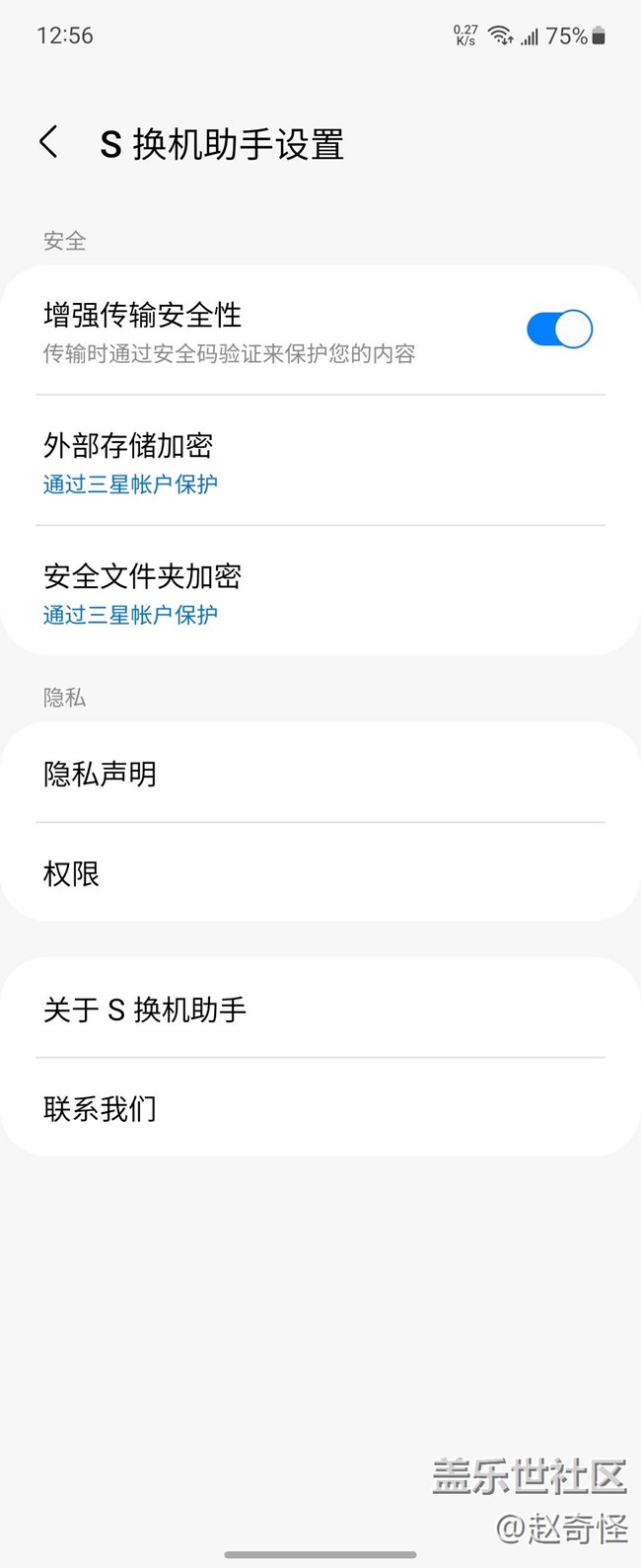The width and height of the screenshot is (641, 1568).
Task: Open 外部存储加密 settings
Action: click(320, 461)
